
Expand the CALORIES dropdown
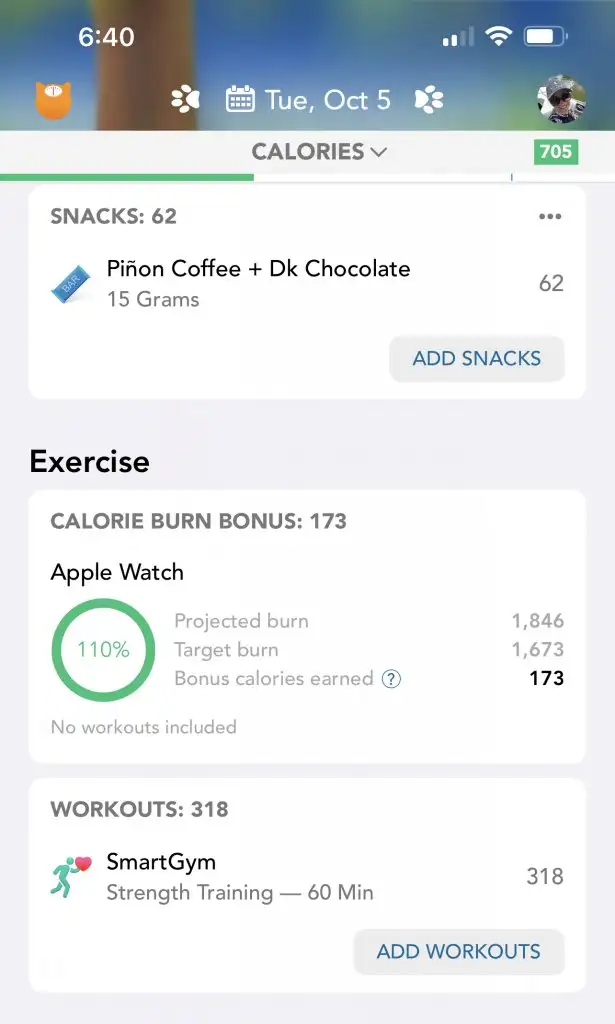pos(319,152)
